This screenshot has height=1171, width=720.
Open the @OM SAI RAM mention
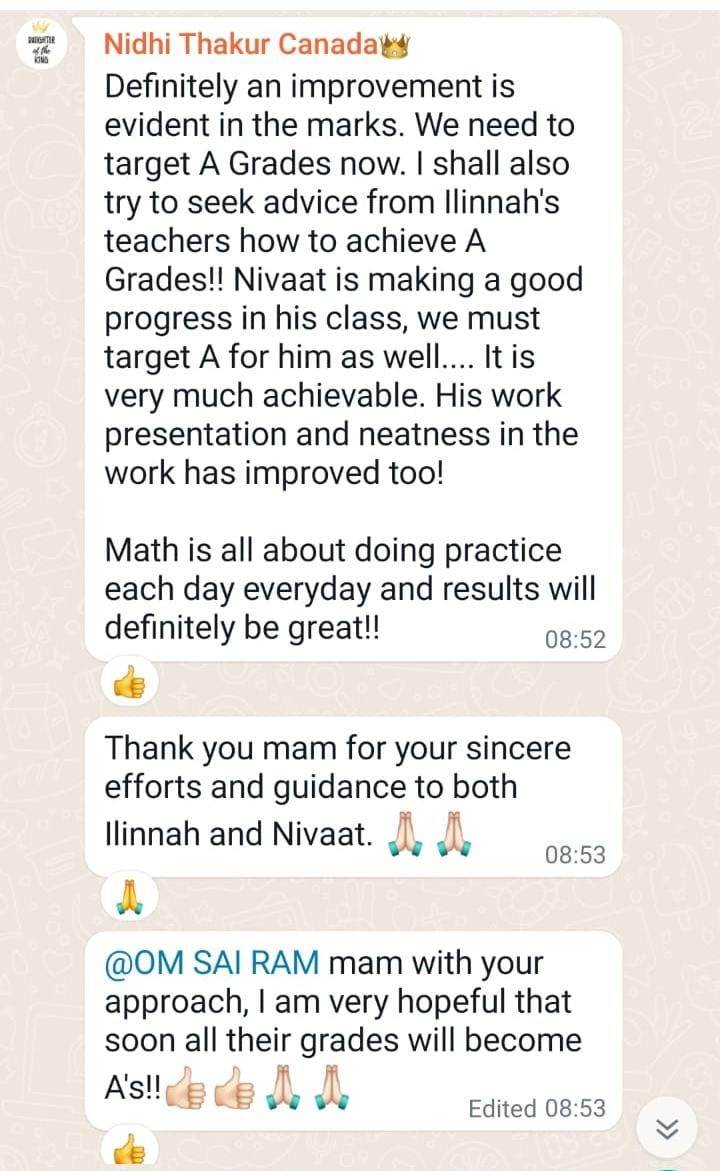pos(212,963)
